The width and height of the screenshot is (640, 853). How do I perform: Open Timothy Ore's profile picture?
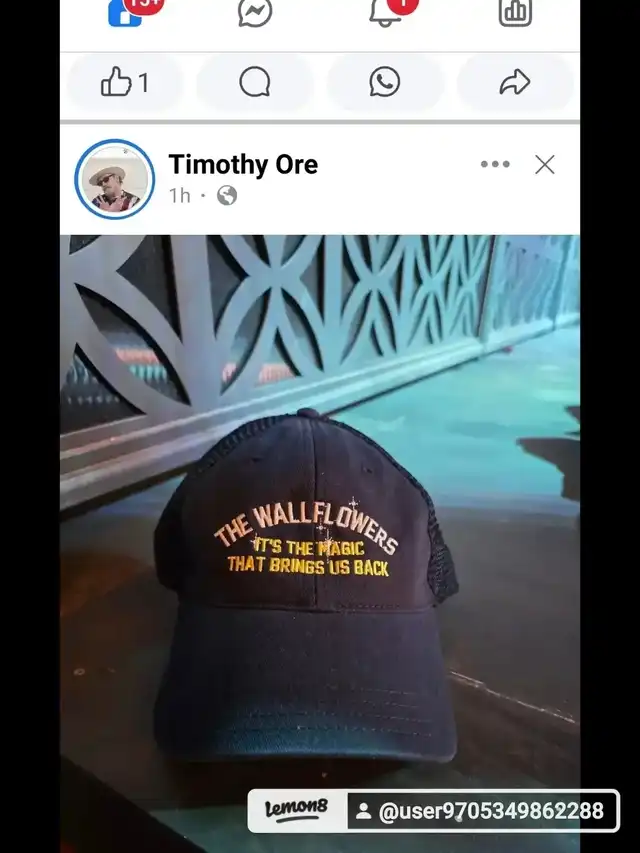tap(114, 179)
